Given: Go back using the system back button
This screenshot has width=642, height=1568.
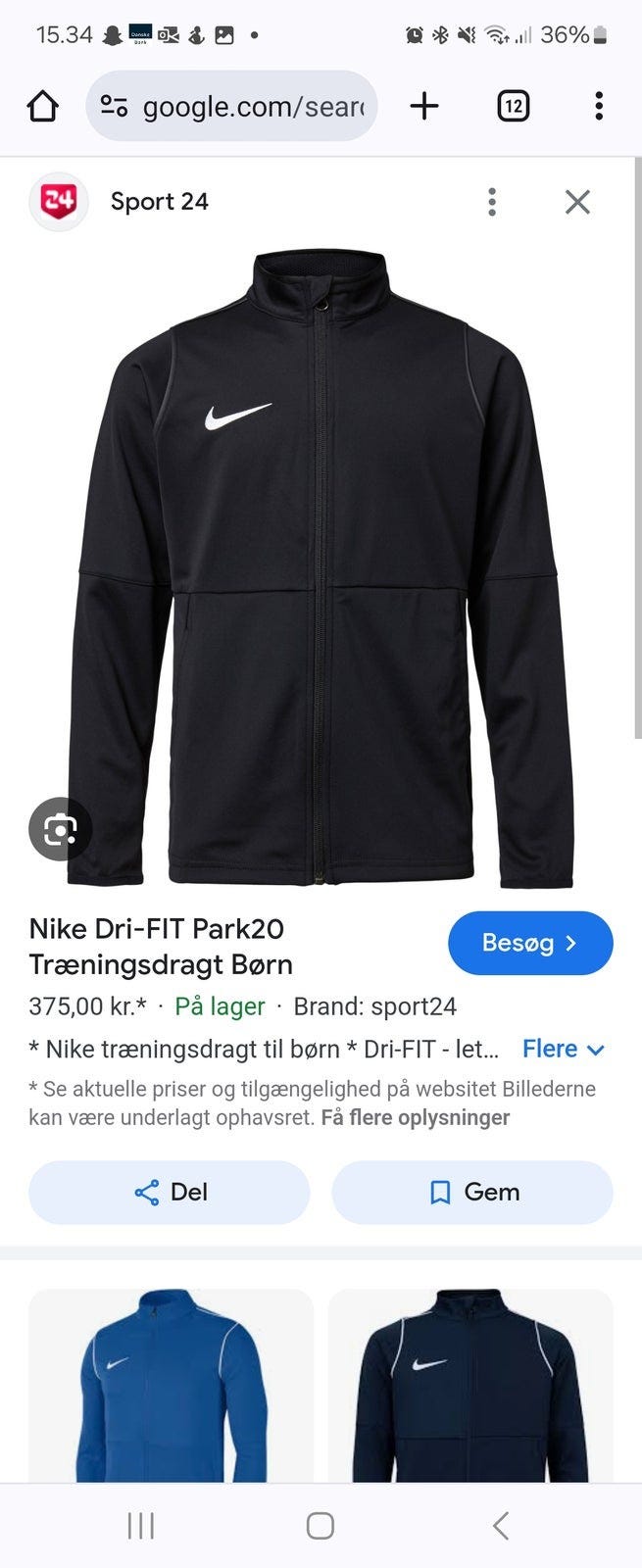Looking at the screenshot, I should click(500, 1525).
